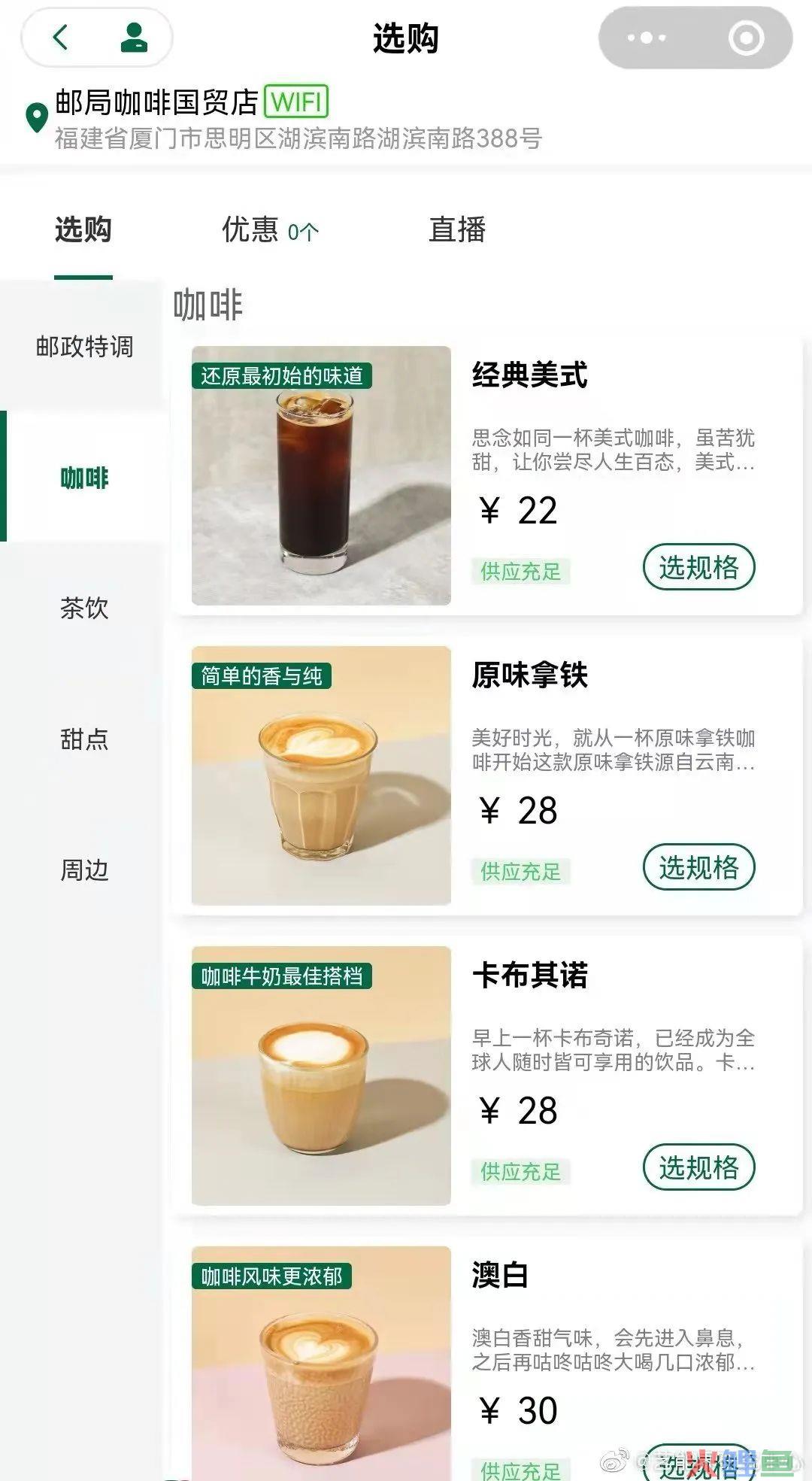The image size is (812, 1481).
Task: Switch to the 选购 tab
Action: (83, 229)
